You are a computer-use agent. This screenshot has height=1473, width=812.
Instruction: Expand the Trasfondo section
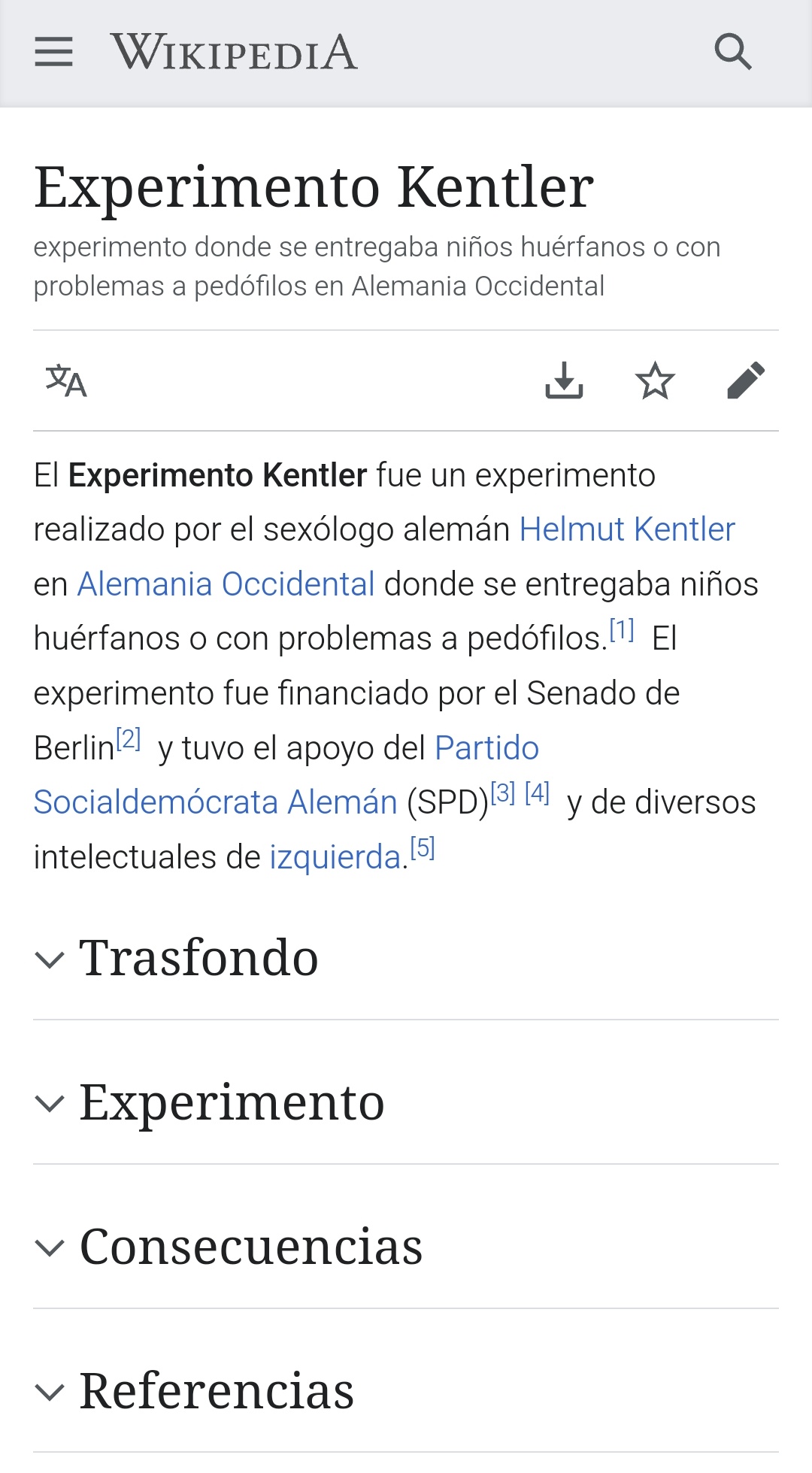point(199,959)
